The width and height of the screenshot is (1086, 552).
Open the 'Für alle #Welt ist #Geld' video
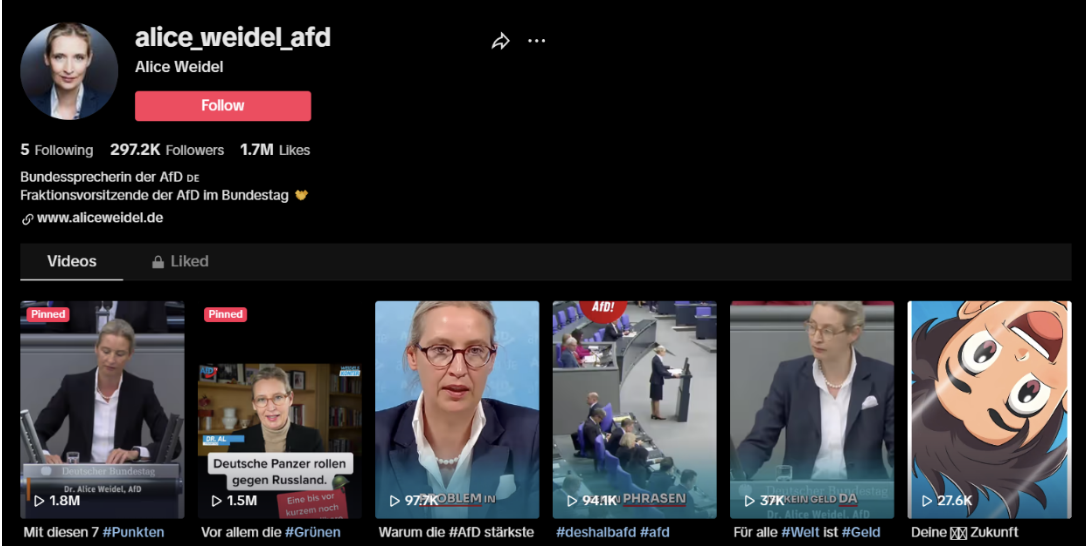[811, 410]
